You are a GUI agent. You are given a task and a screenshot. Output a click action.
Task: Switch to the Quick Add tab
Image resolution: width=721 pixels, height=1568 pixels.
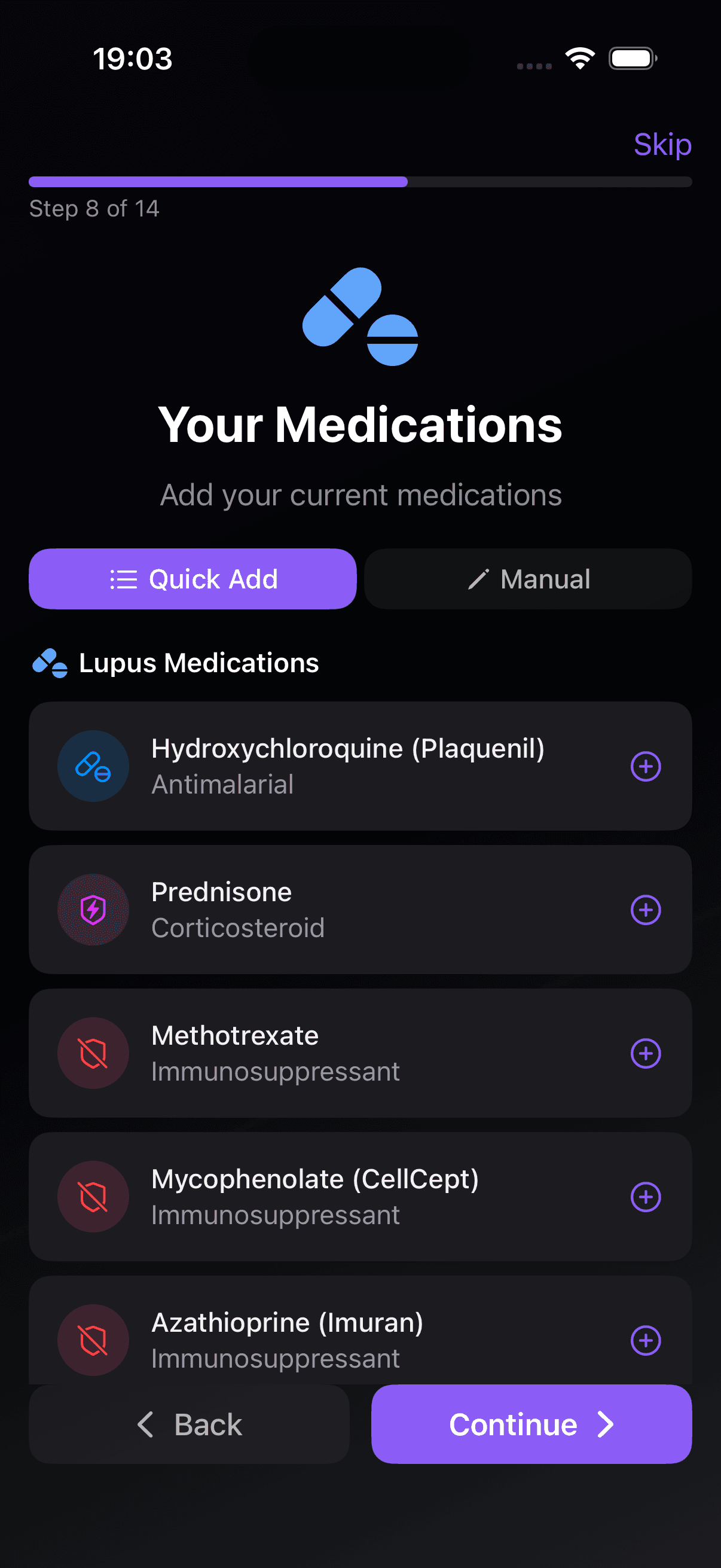click(x=193, y=579)
